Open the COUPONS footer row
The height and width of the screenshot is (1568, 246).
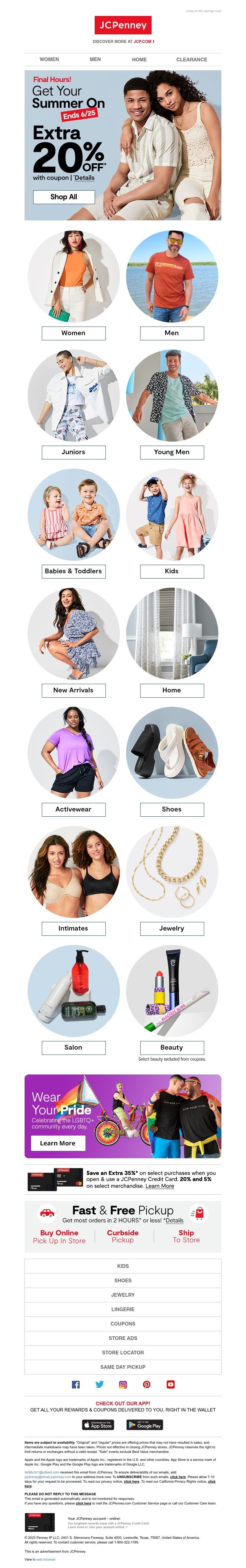(123, 1323)
